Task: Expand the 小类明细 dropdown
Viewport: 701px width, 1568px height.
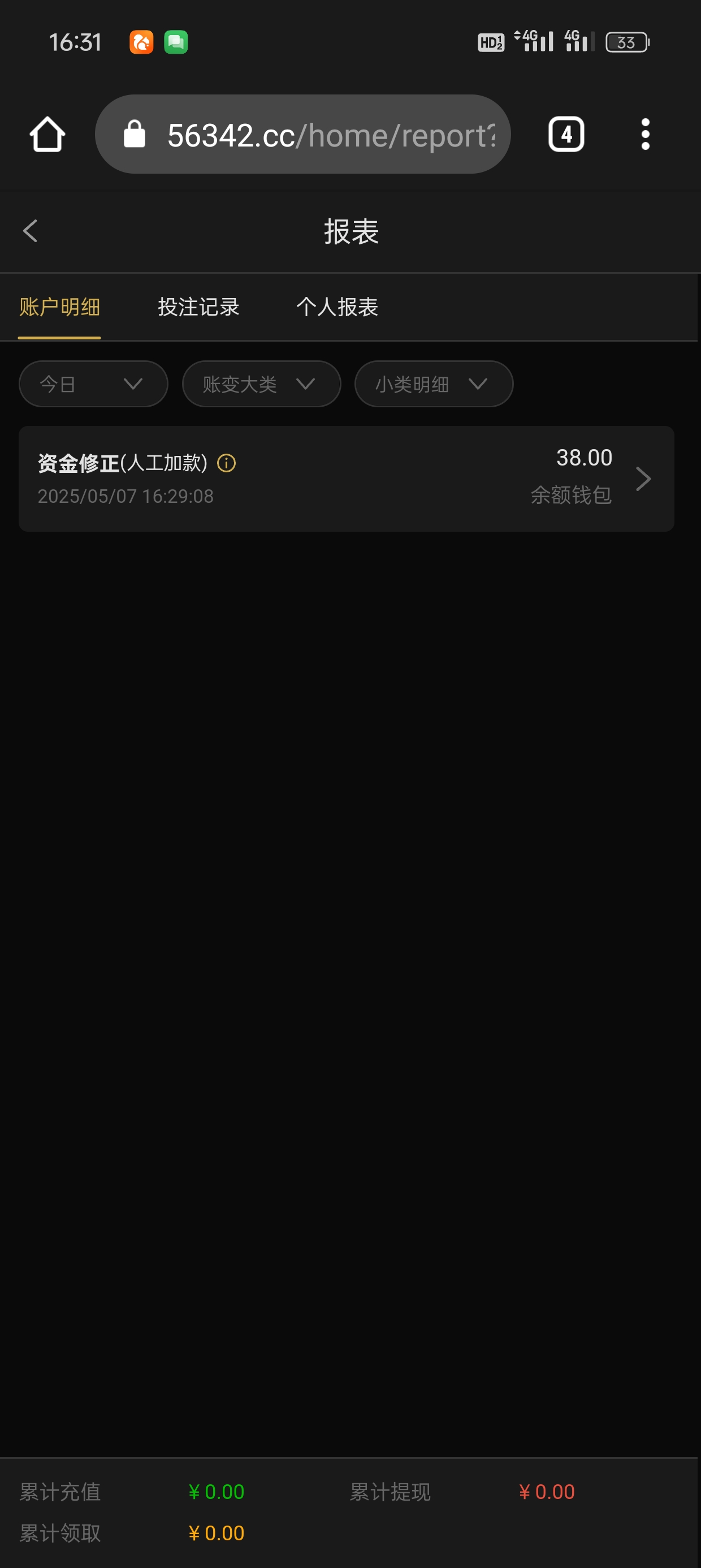Action: pos(433,384)
